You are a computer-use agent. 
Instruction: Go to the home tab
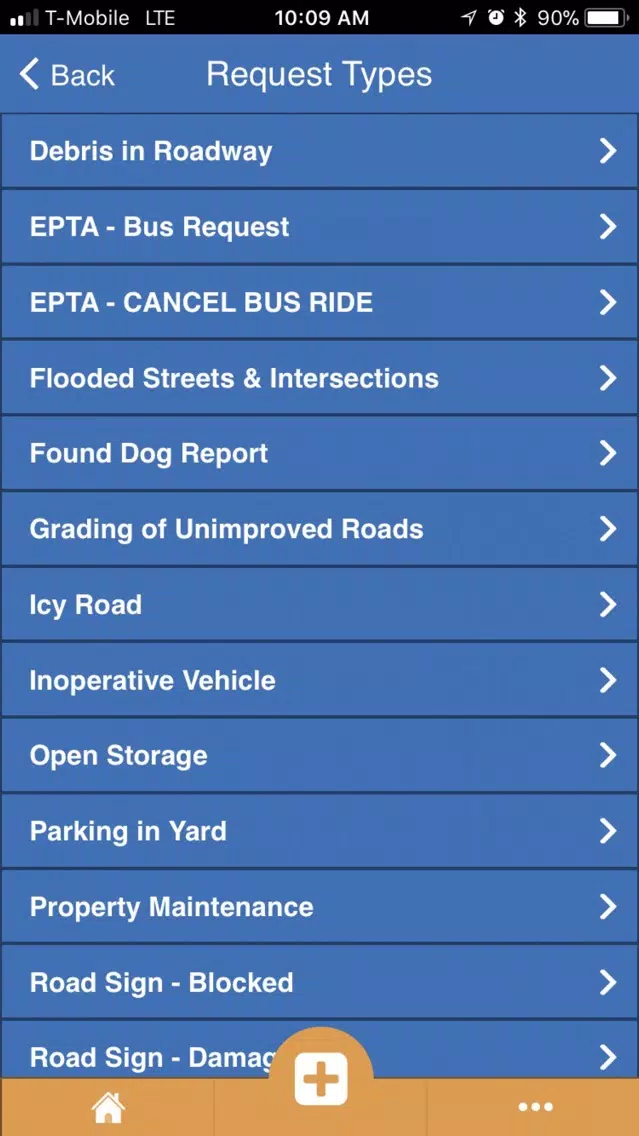click(x=107, y=1107)
